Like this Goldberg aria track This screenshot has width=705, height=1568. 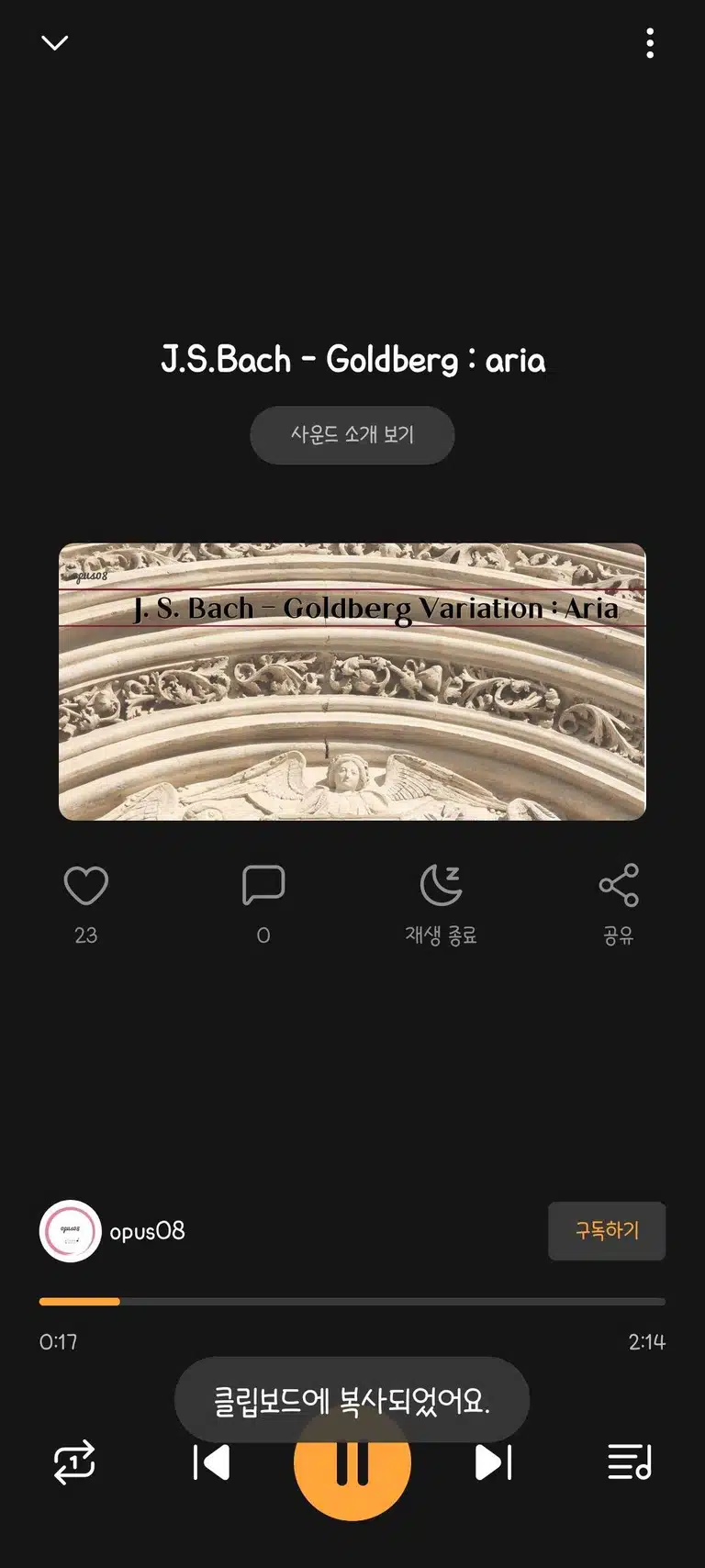(86, 886)
